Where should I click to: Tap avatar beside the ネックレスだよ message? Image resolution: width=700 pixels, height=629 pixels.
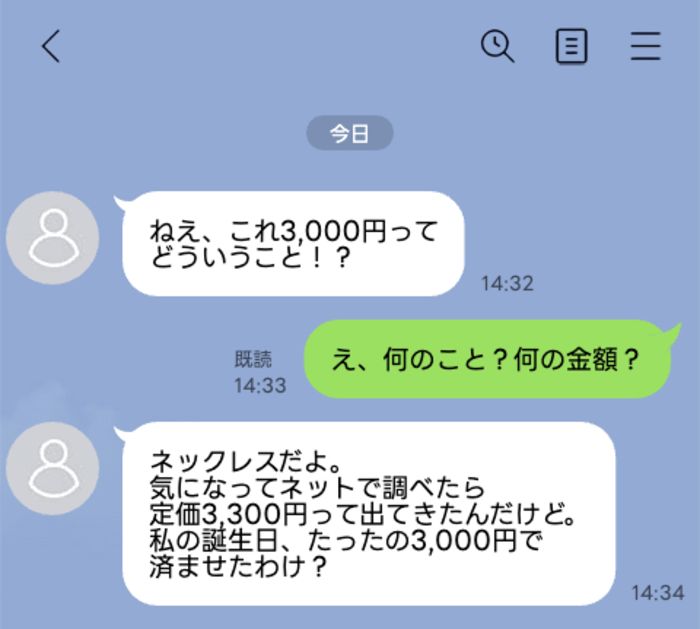52,469
